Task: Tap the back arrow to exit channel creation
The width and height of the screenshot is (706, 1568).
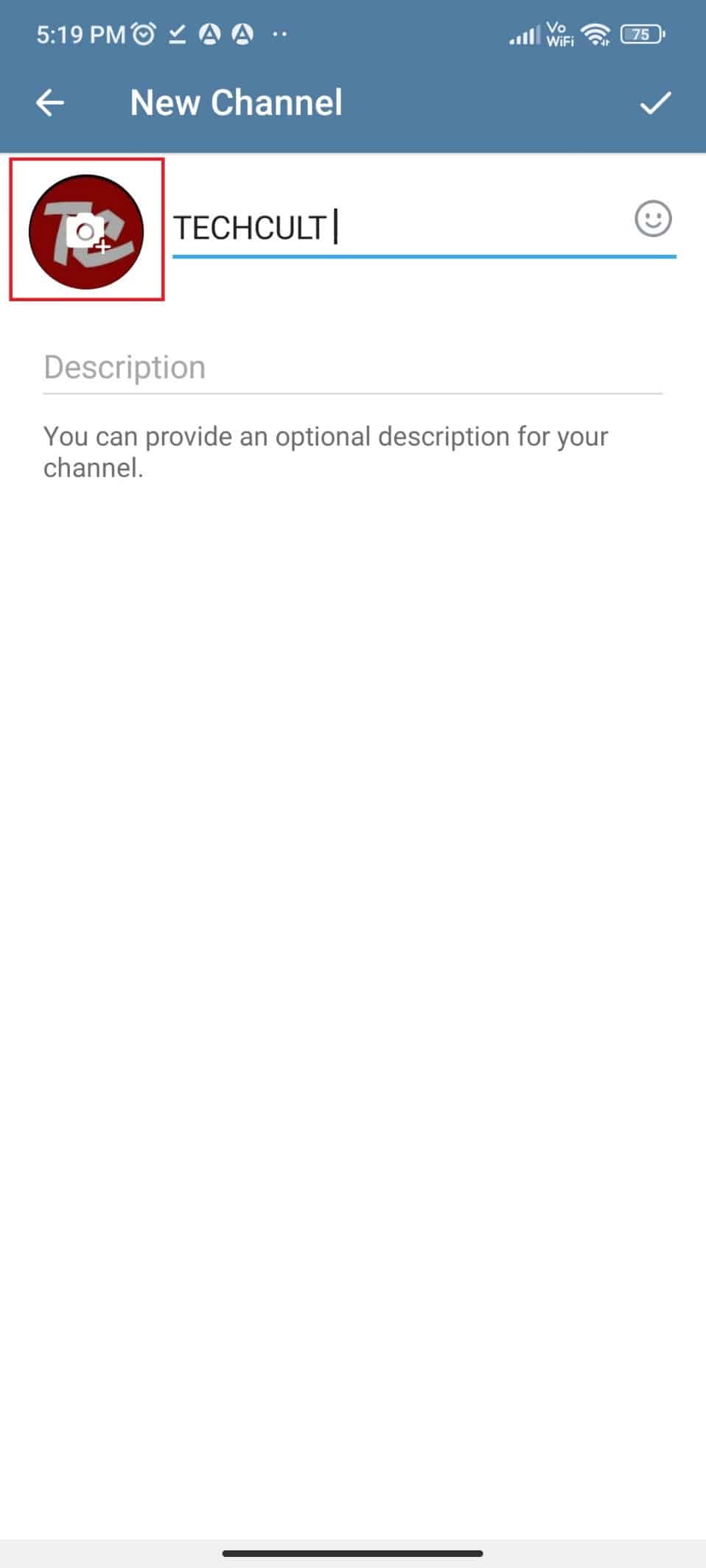Action: [x=49, y=102]
